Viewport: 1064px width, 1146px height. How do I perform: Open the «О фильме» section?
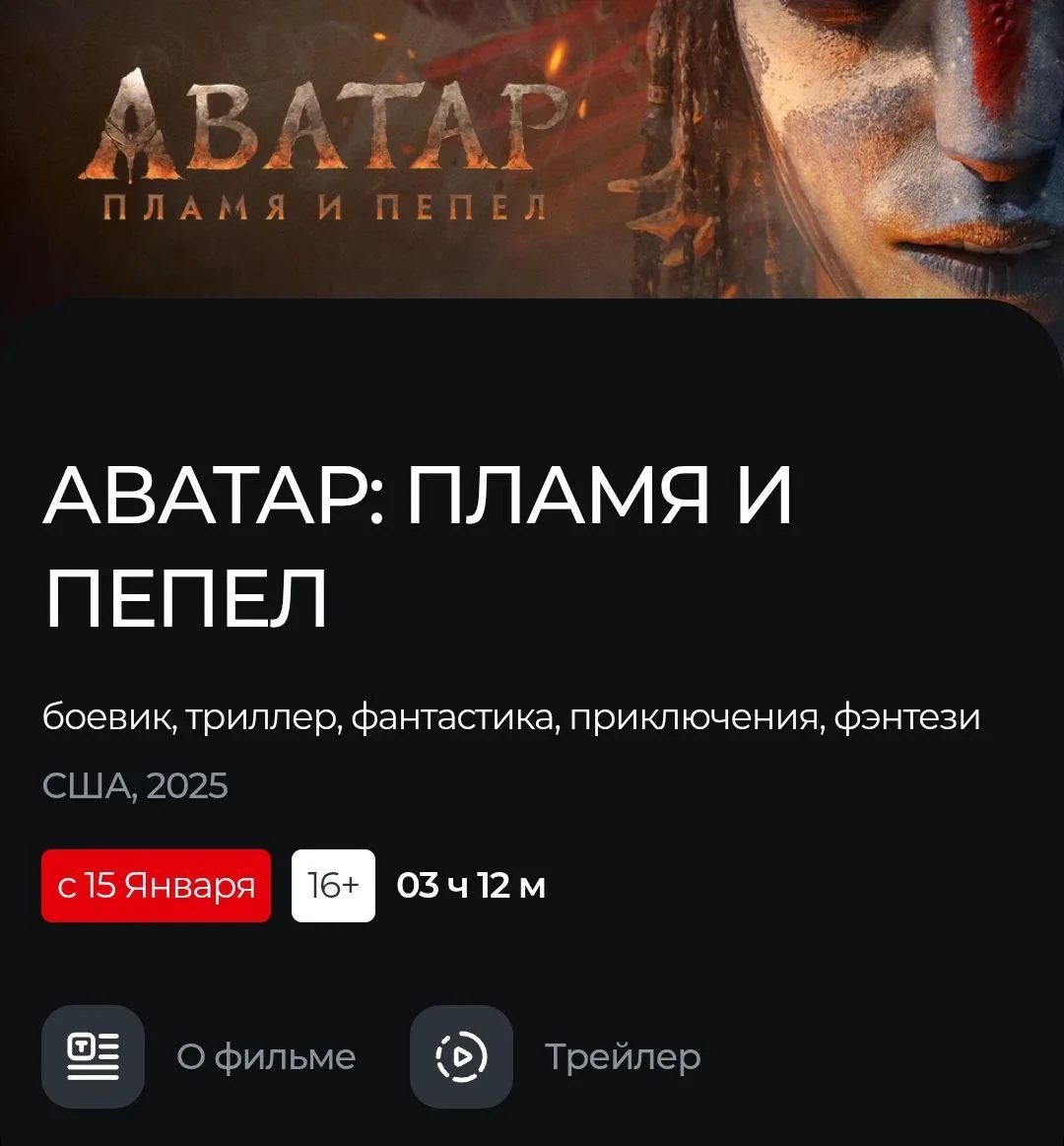[x=94, y=1056]
